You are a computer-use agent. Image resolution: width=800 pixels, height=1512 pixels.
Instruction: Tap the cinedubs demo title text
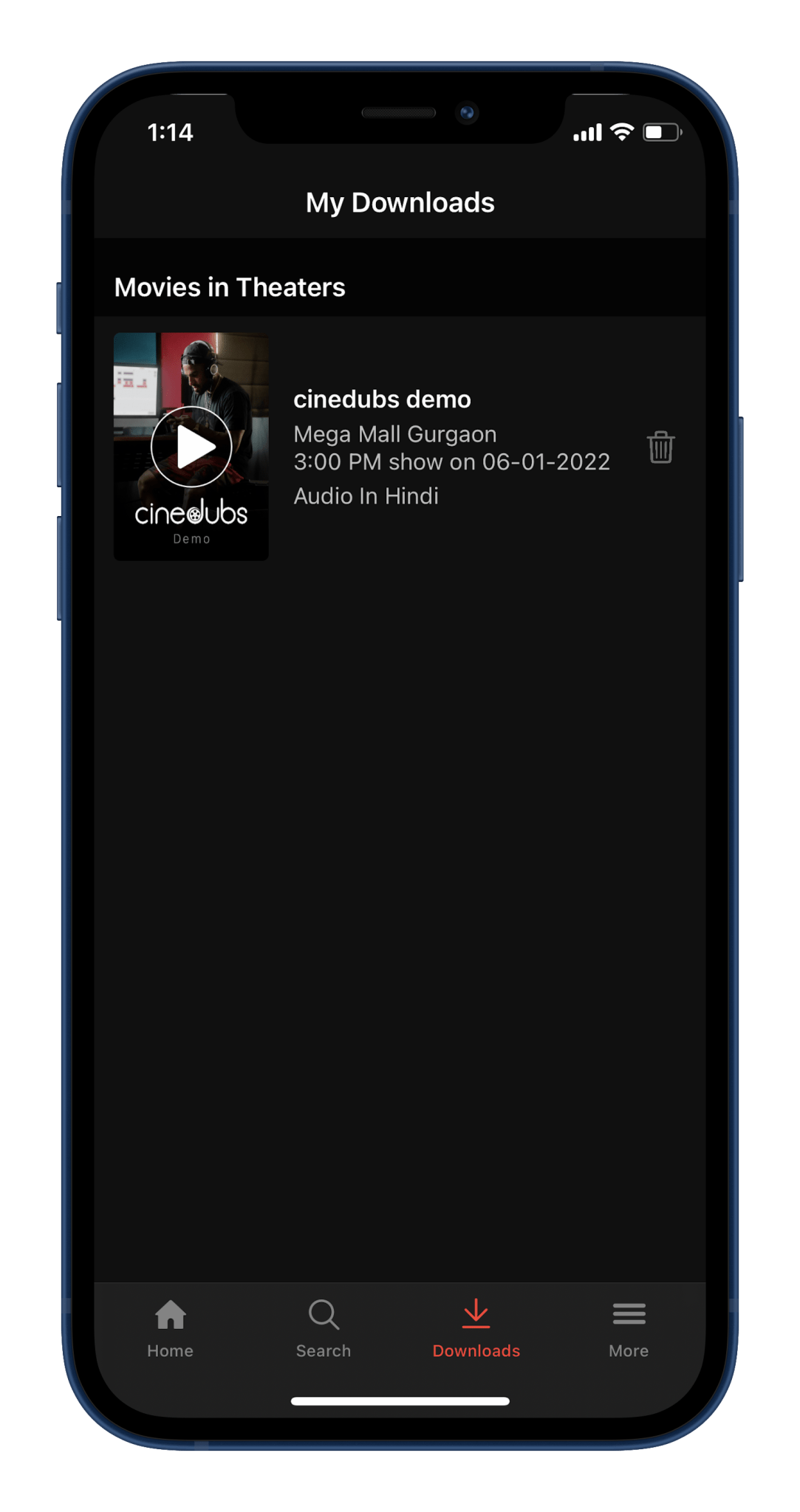[381, 399]
